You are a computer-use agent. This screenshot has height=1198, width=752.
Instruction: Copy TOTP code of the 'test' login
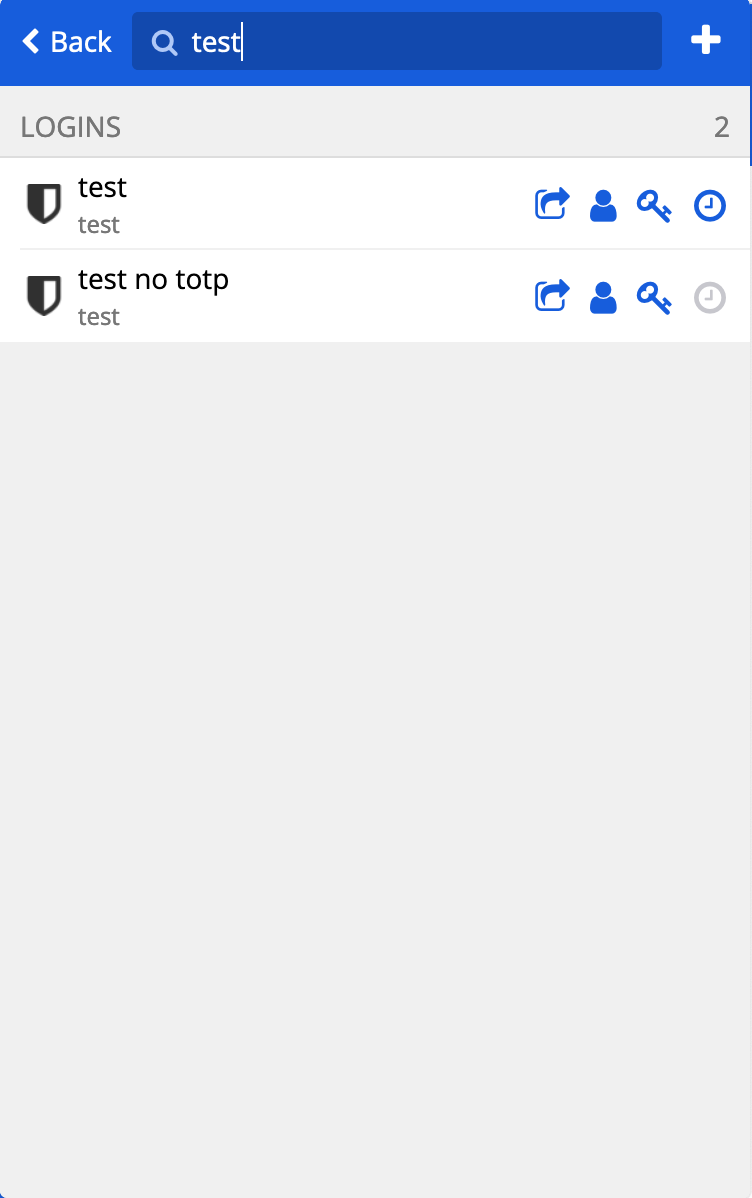click(x=709, y=206)
